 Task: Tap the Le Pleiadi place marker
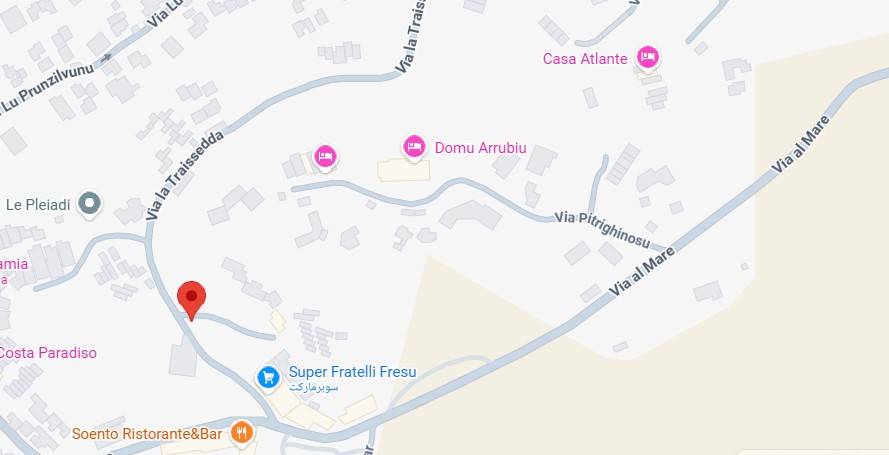[91, 204]
